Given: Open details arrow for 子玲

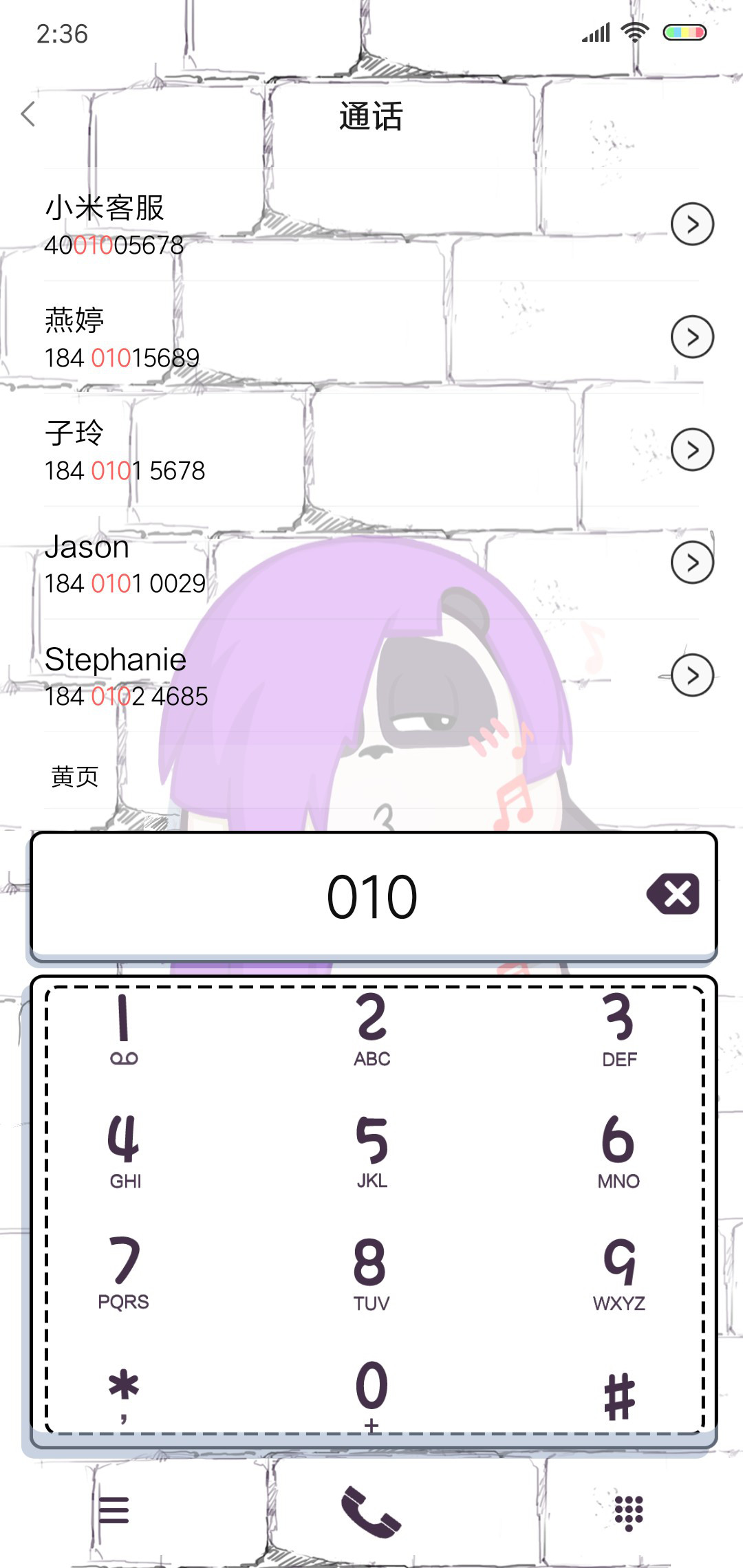Looking at the screenshot, I should (691, 450).
